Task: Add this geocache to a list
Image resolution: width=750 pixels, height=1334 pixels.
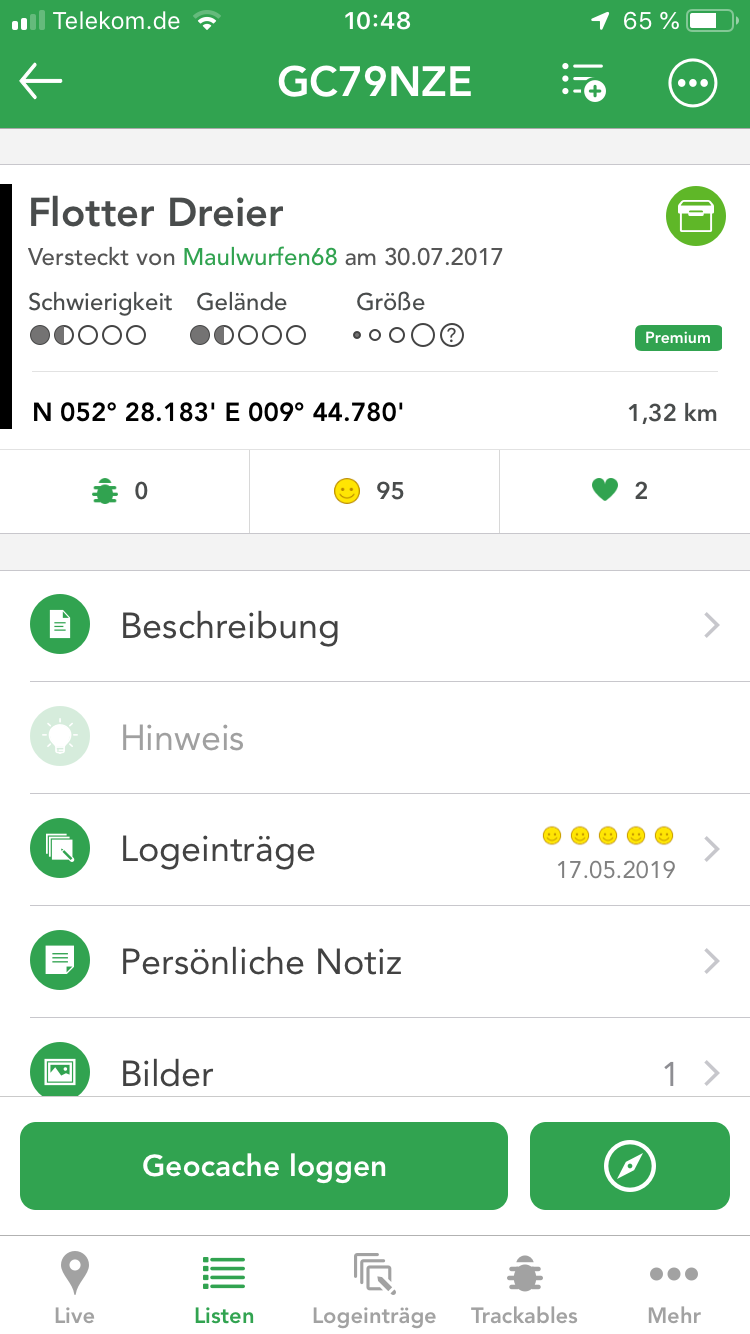Action: [x=583, y=82]
